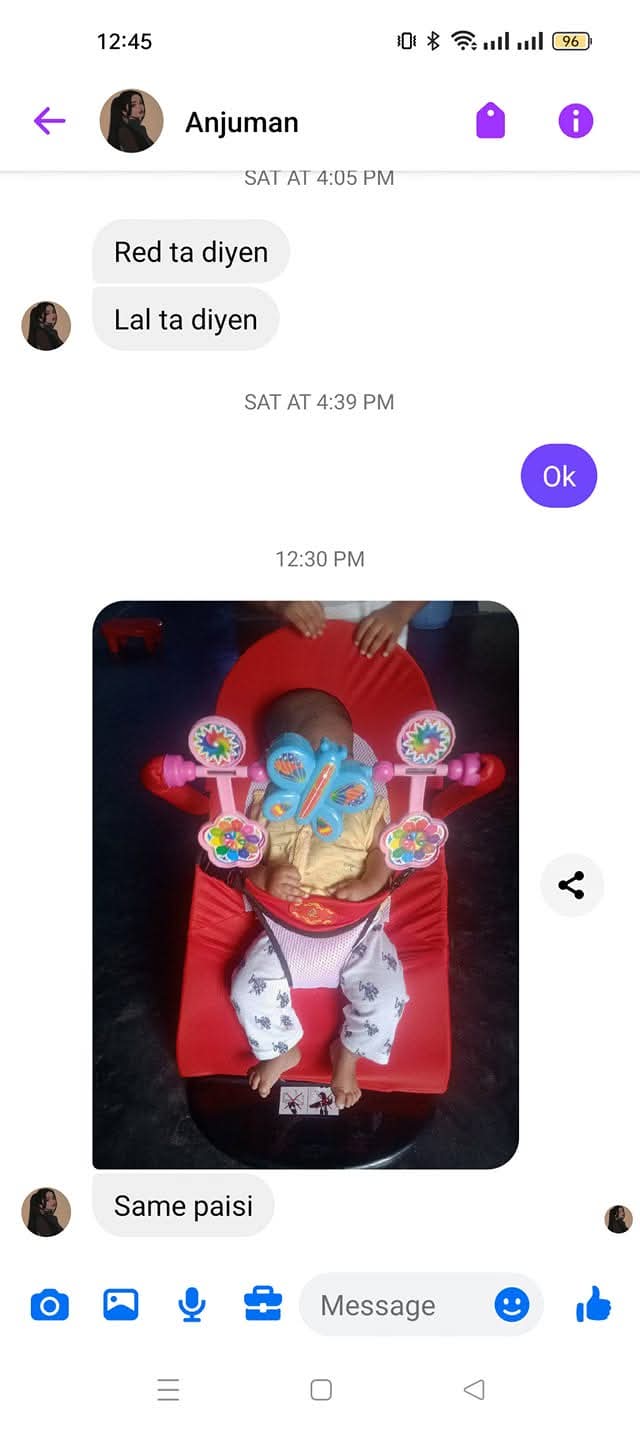Screen dimensions: 640x1429
Task: Record a voice message
Action: coord(192,1305)
